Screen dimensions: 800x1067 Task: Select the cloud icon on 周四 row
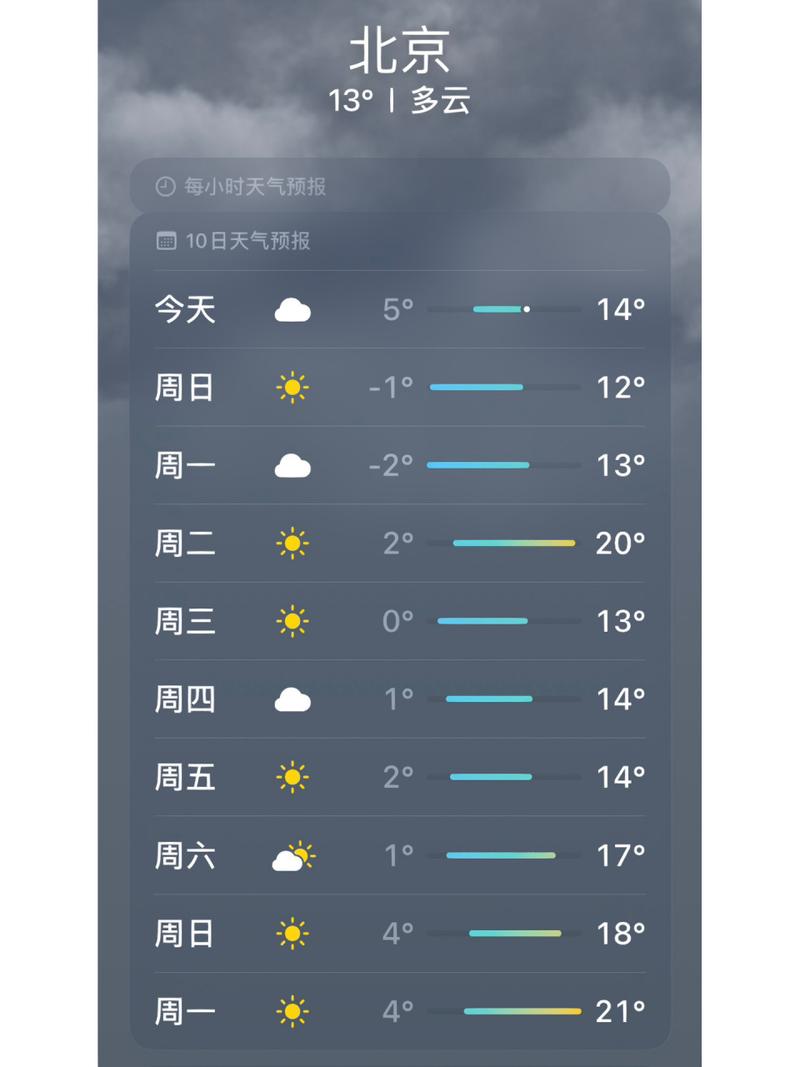(292, 699)
